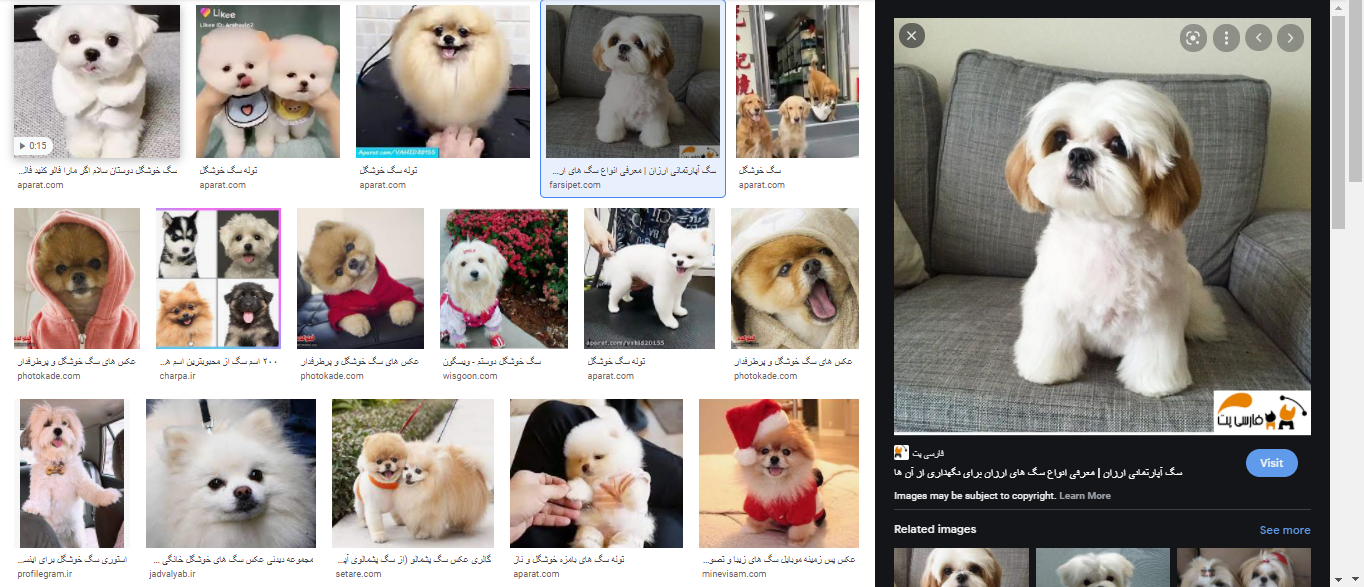Play the 0:15 white puppy video result
The image size is (1364, 587).
point(97,81)
